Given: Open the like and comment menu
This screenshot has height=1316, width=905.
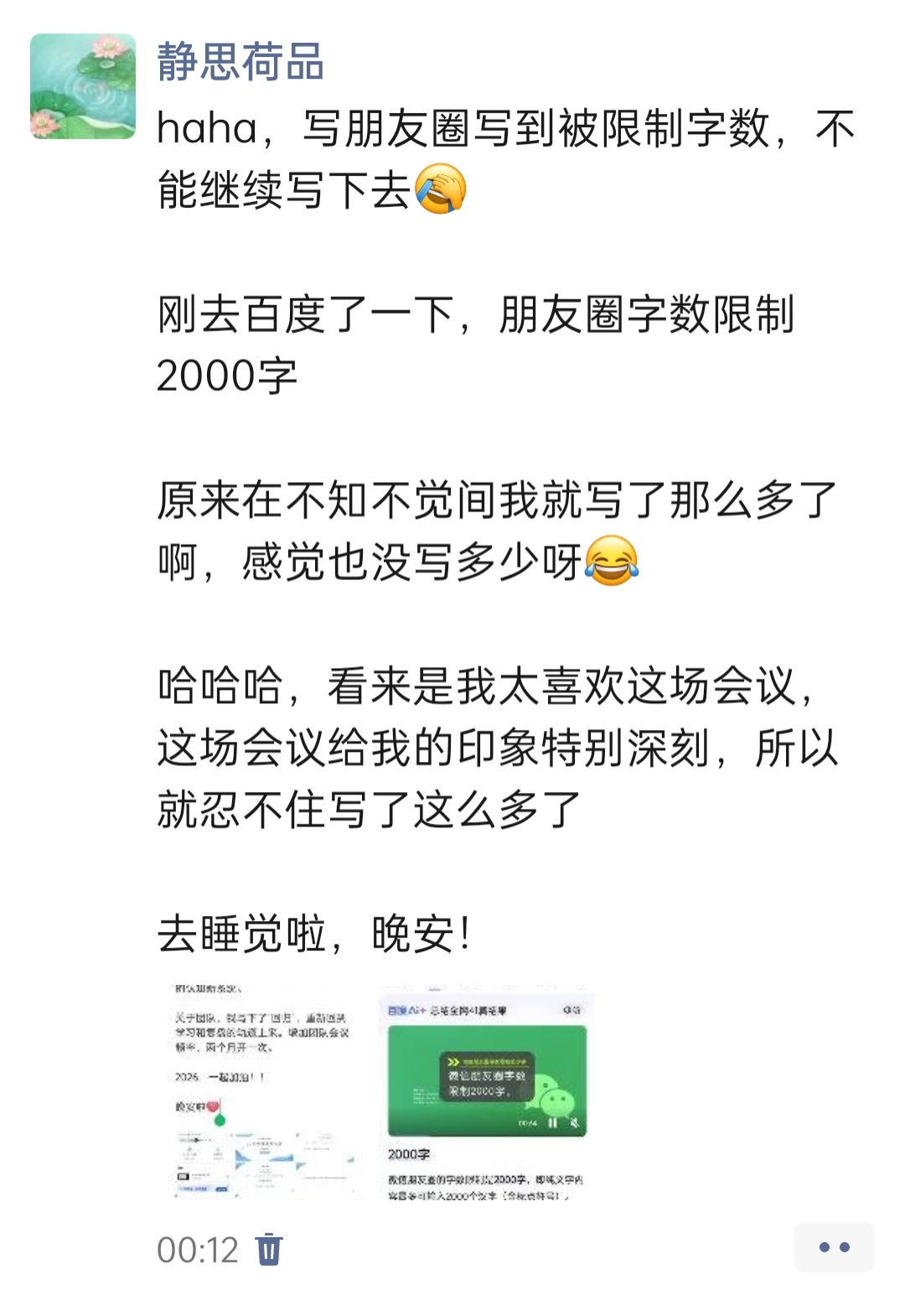Looking at the screenshot, I should pyautogui.click(x=834, y=1247).
